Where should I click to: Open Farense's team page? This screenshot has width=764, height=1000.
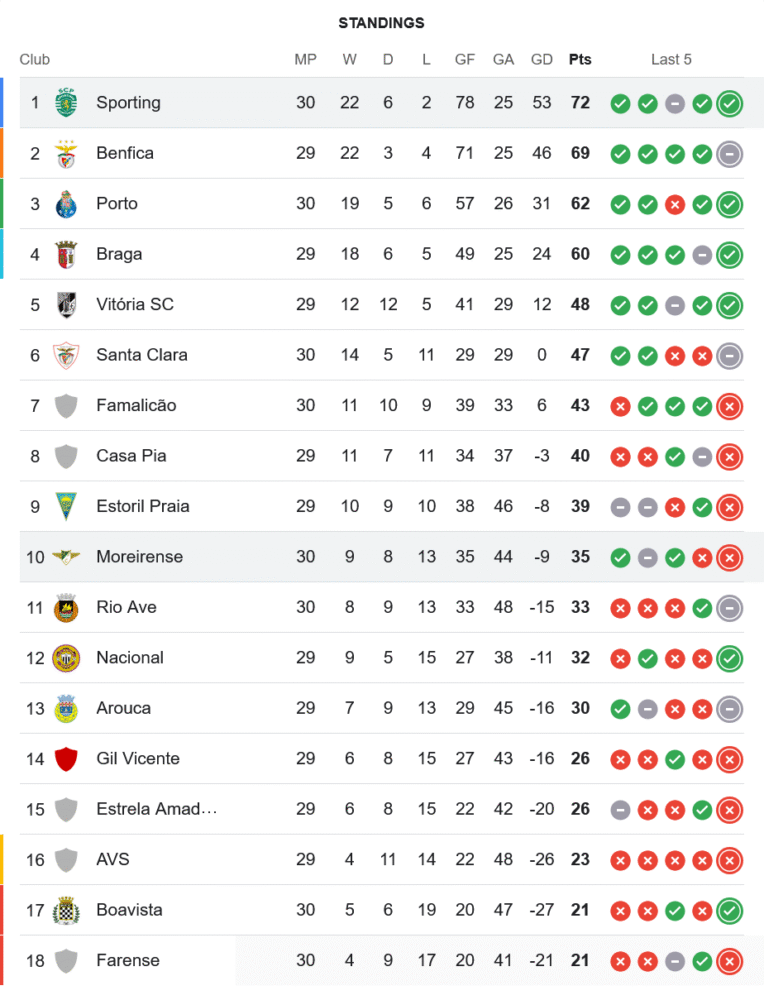tap(128, 960)
